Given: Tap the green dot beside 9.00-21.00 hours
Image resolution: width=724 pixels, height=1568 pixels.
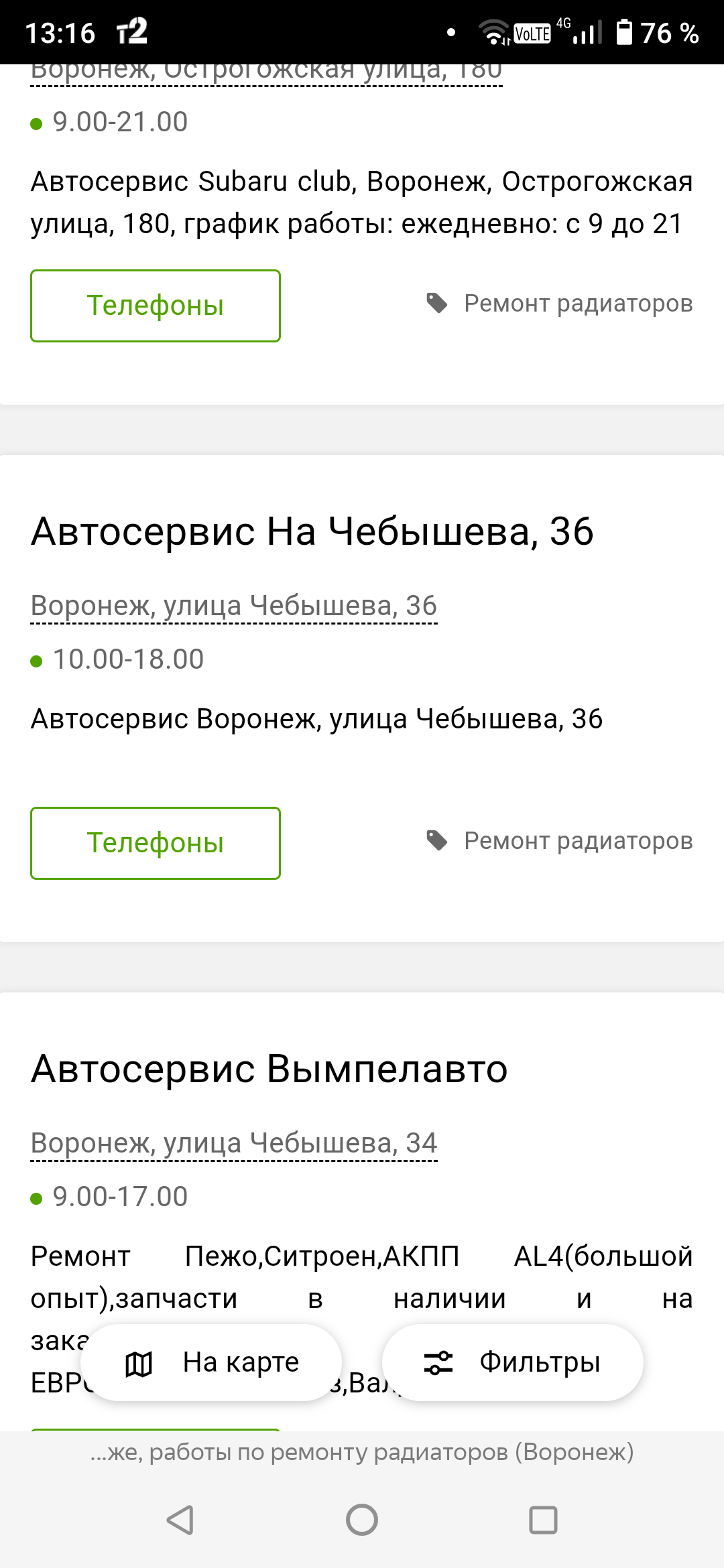Looking at the screenshot, I should pos(37,123).
